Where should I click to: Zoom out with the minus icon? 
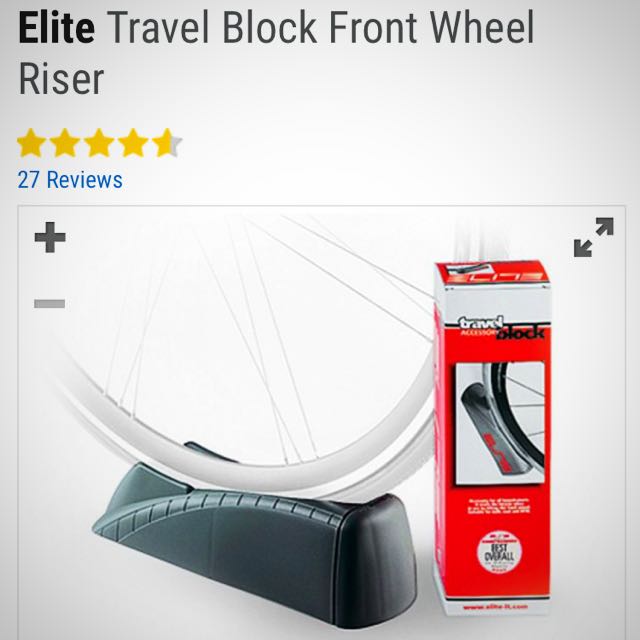coord(49,303)
